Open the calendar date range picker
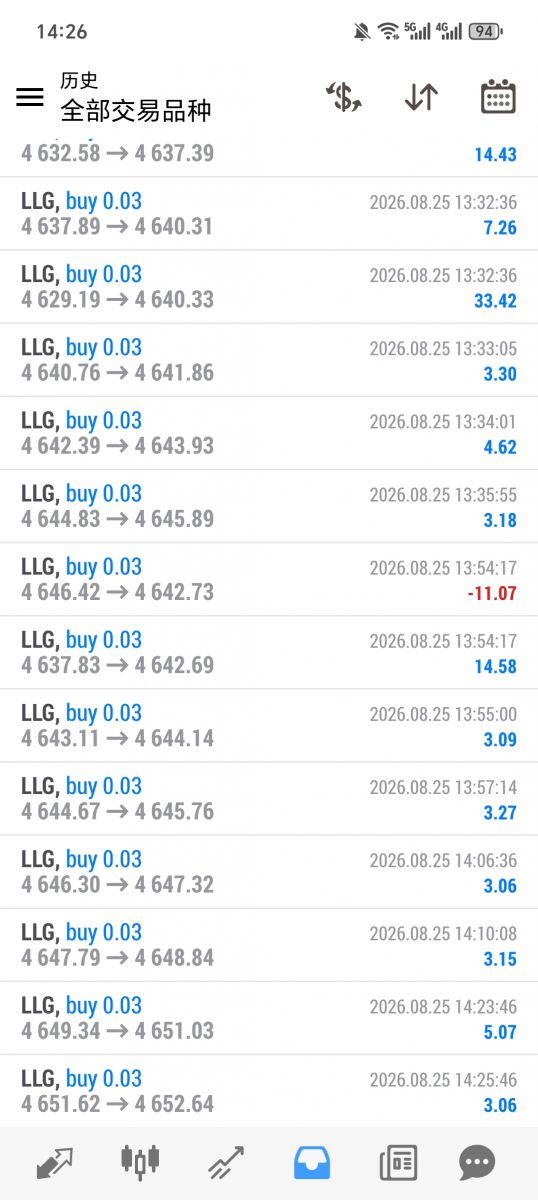Image resolution: width=538 pixels, height=1200 pixels. (x=498, y=97)
